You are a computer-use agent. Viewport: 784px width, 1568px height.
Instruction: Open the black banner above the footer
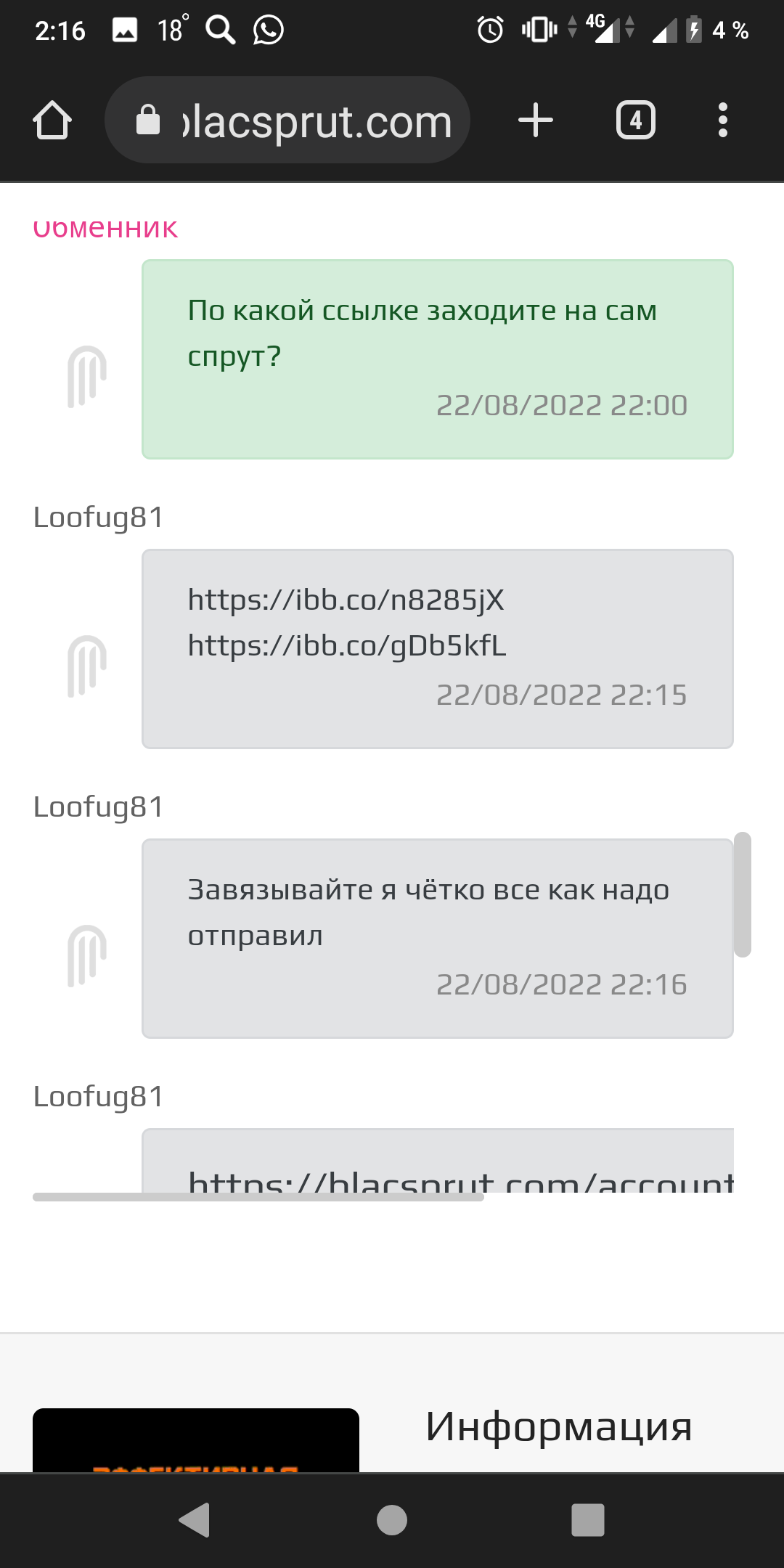pos(196,1440)
